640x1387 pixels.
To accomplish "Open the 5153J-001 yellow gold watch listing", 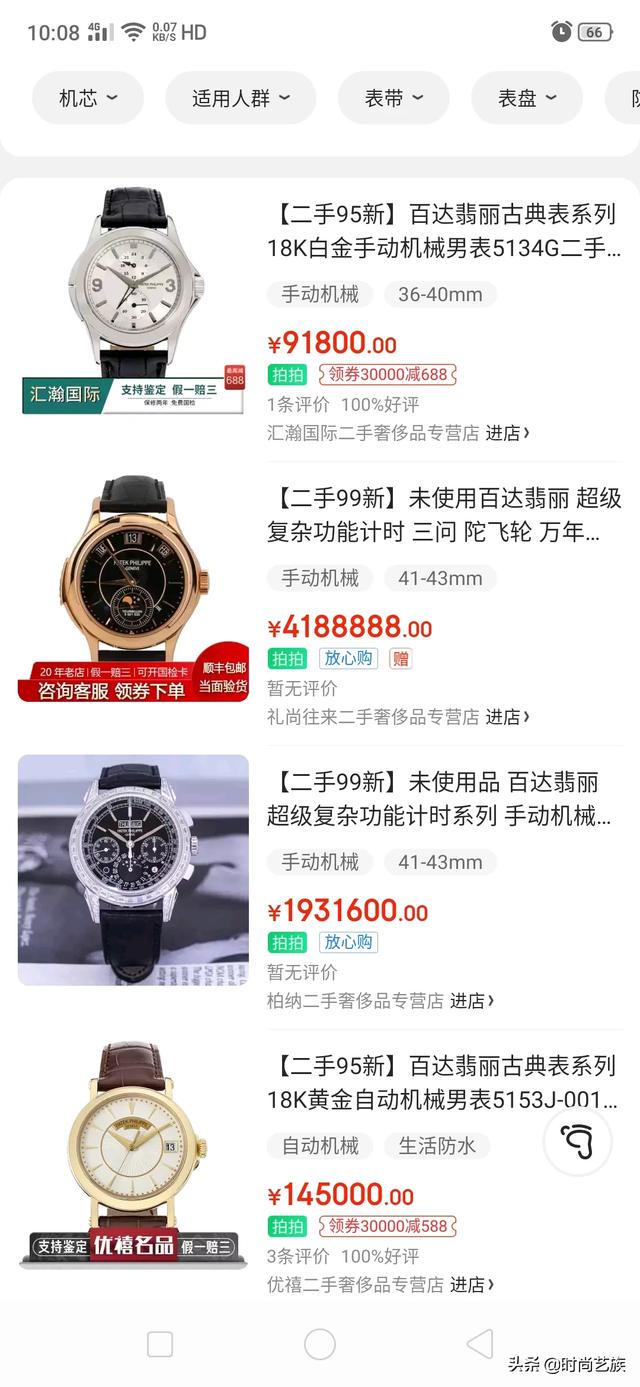I will (443, 1083).
